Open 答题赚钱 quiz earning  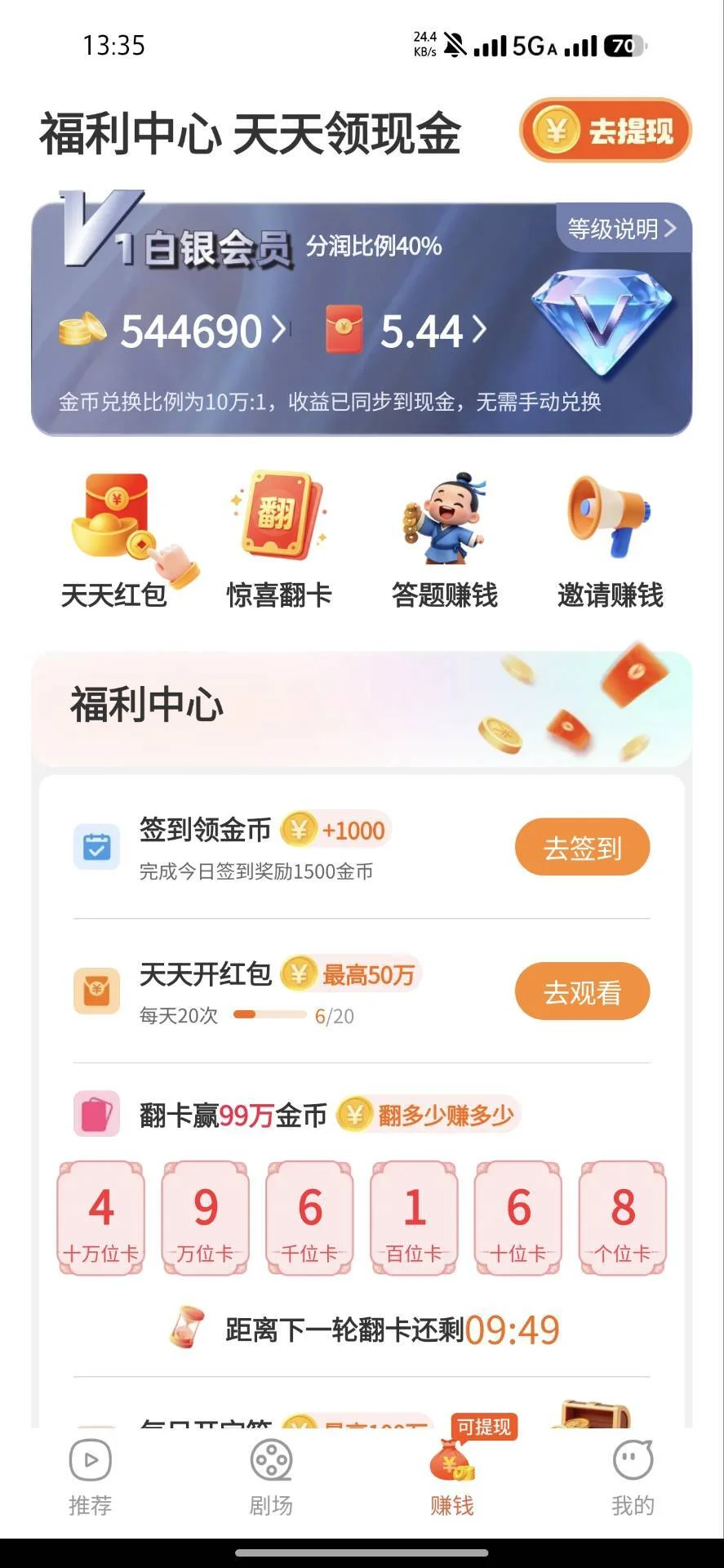(445, 541)
